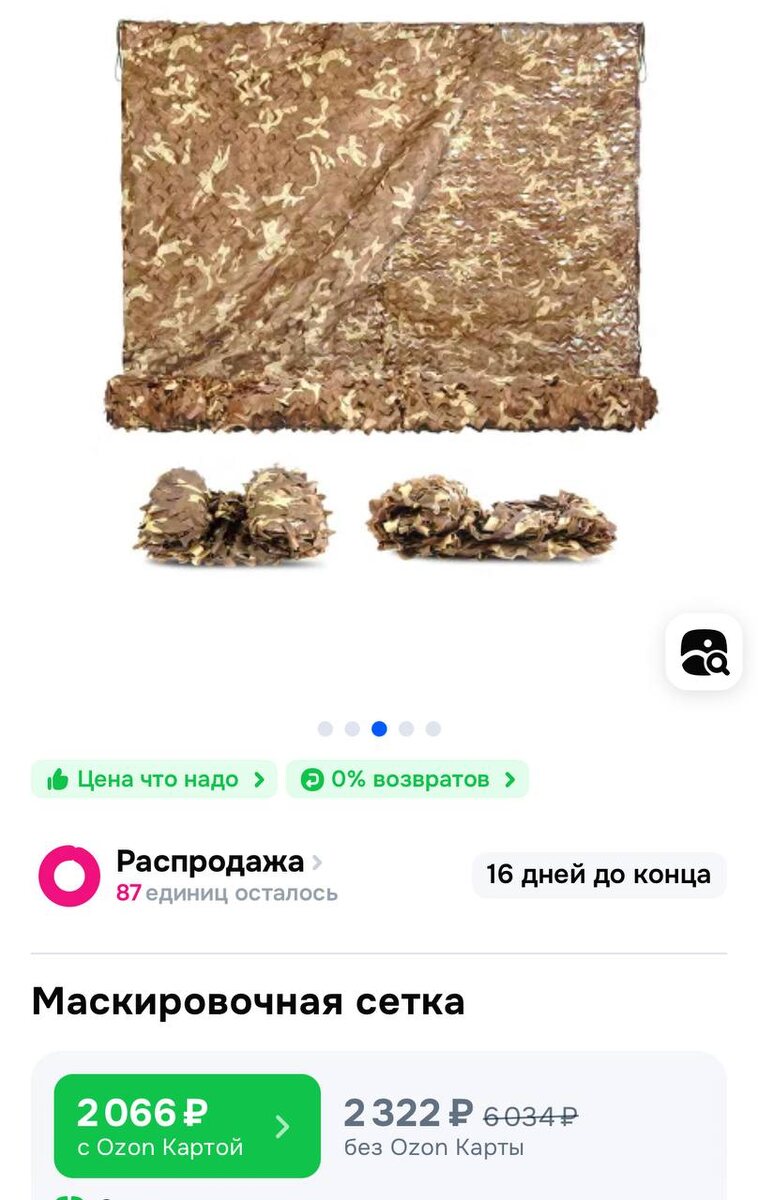Image resolution: width=758 pixels, height=1200 pixels.
Task: Open the visual similar-items search icon
Action: tap(704, 652)
